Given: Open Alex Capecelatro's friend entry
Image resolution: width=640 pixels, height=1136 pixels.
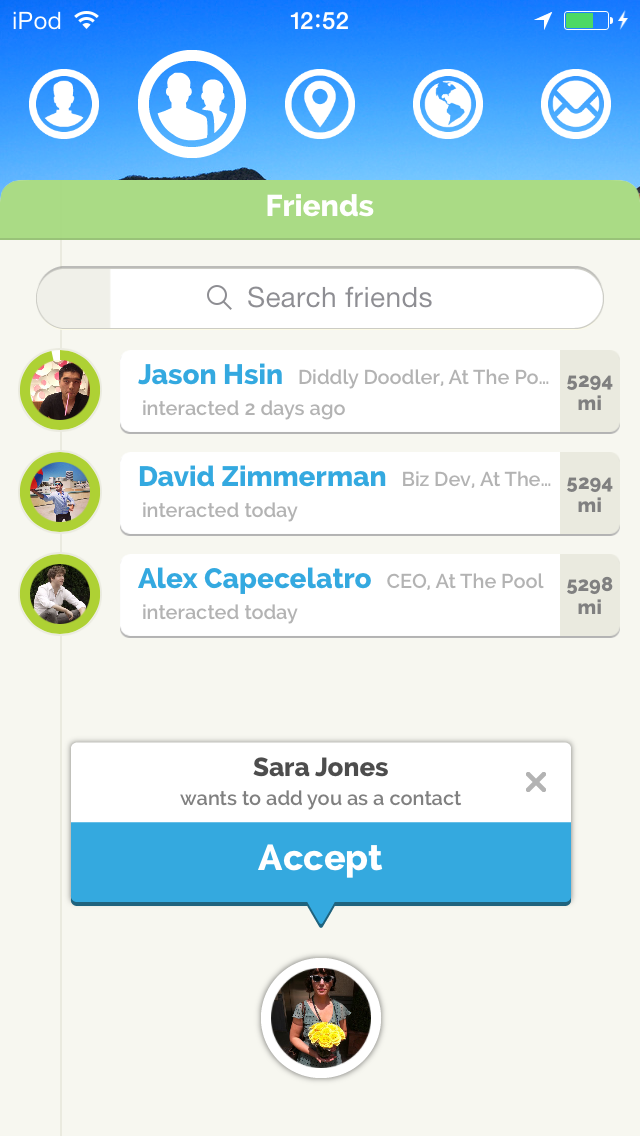Looking at the screenshot, I should pyautogui.click(x=370, y=596).
